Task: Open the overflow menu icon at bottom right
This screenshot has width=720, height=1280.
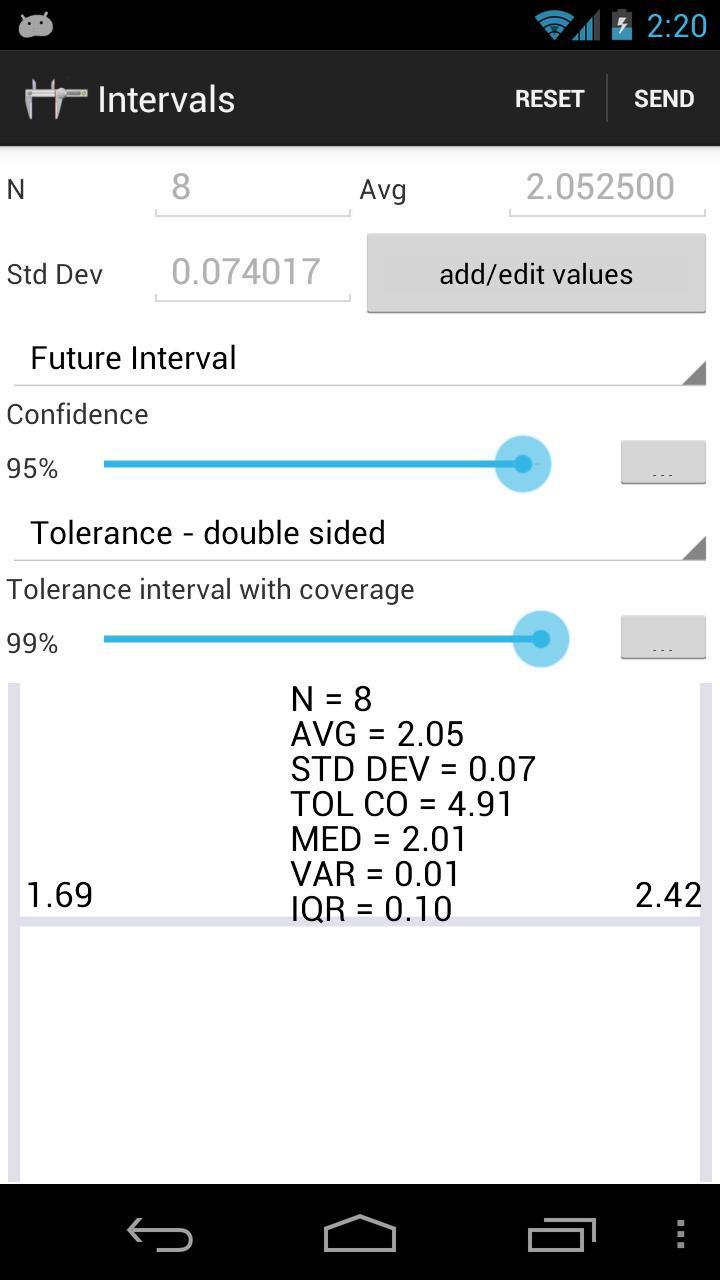Action: [x=679, y=1235]
